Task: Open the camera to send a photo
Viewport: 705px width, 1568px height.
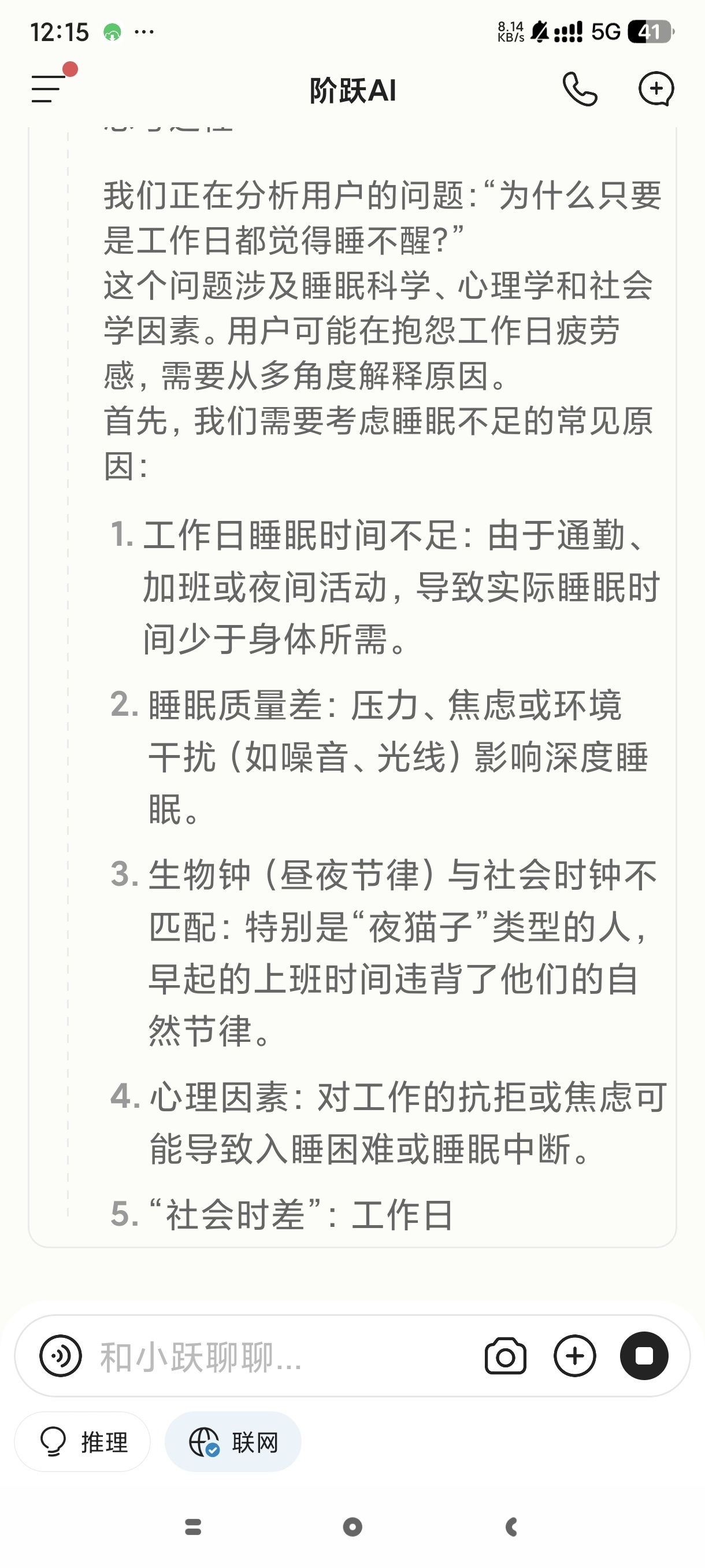Action: 505,1356
